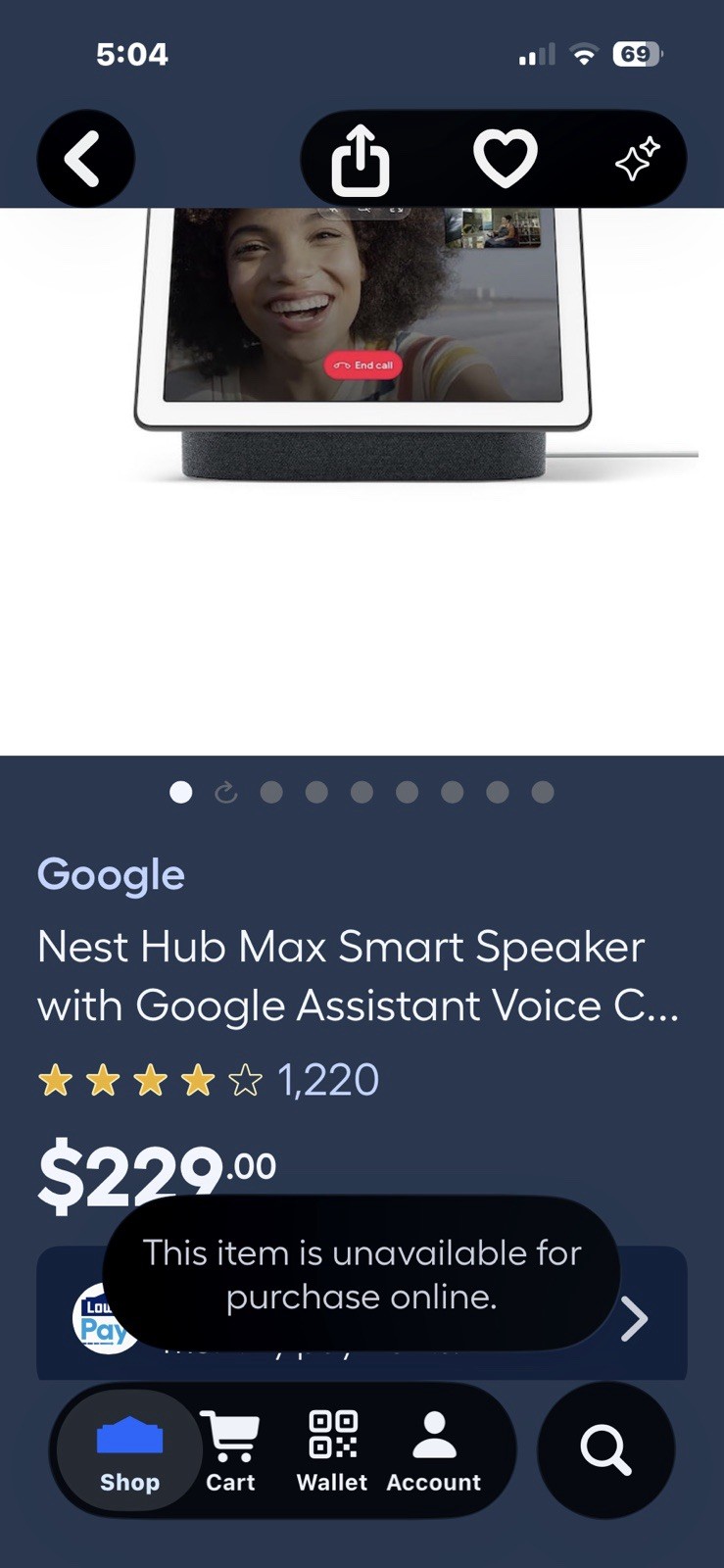Expand the Lowe's Pay offer chevron

coord(635,1318)
